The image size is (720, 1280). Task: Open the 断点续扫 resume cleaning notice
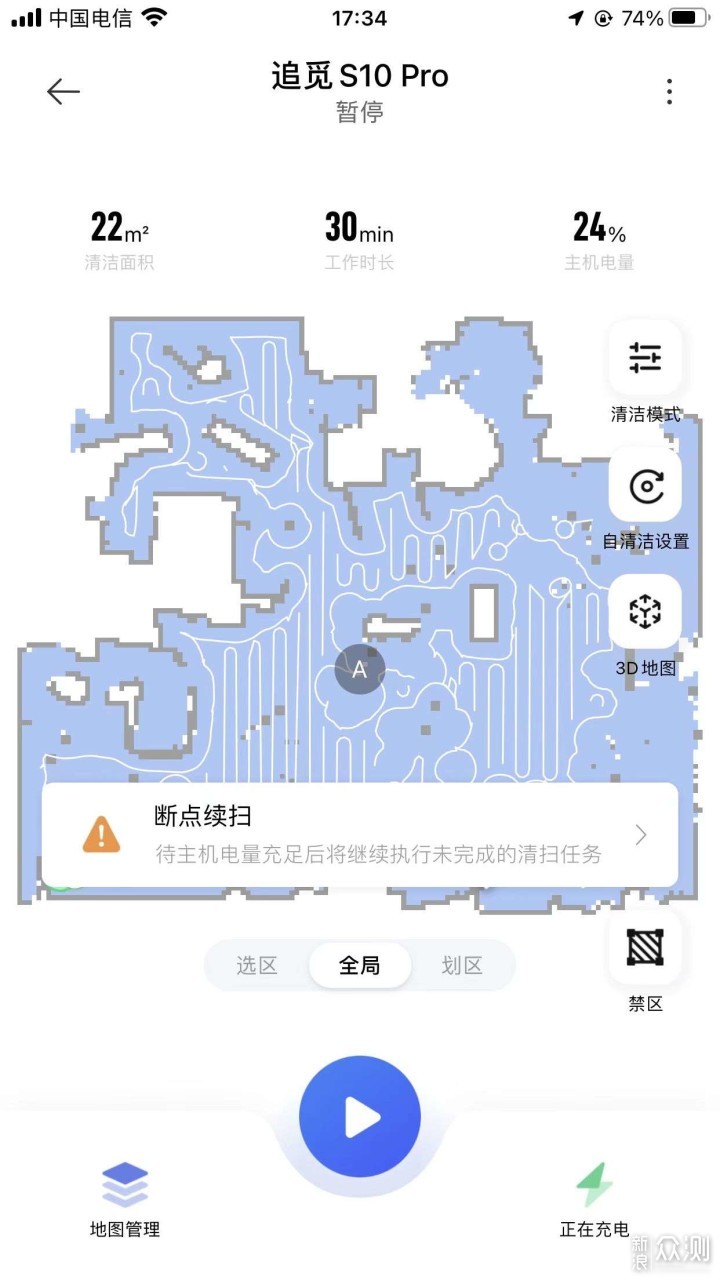point(360,834)
